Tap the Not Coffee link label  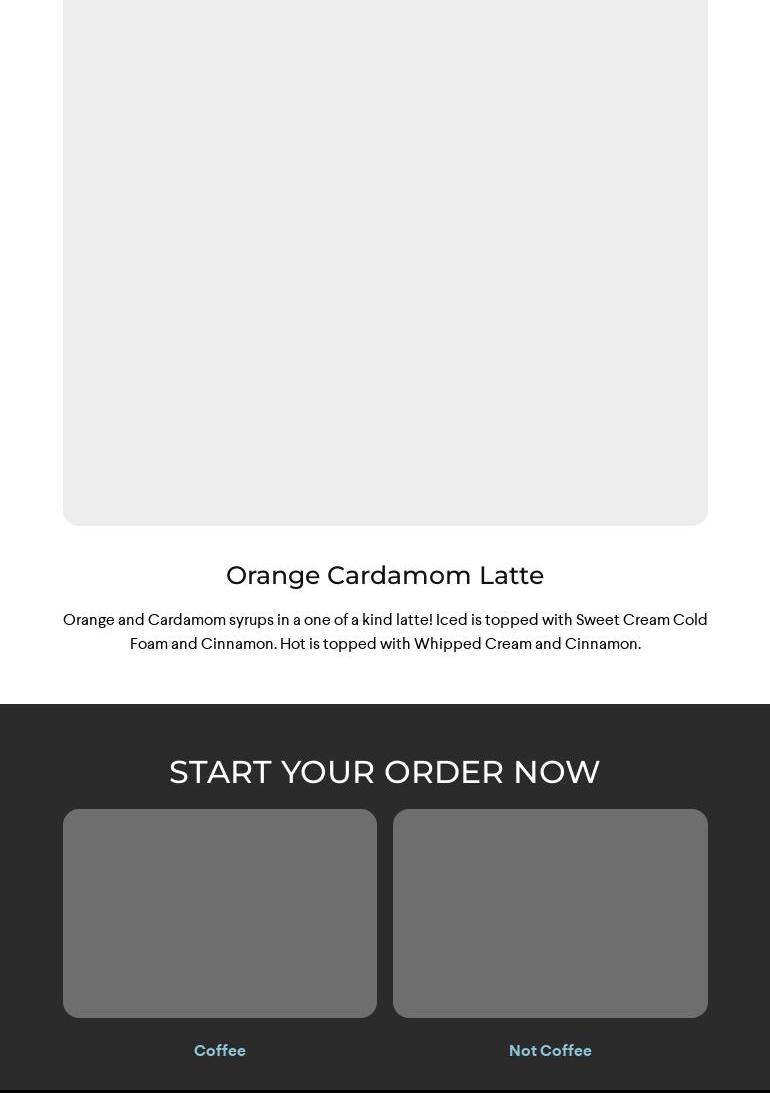(550, 1050)
